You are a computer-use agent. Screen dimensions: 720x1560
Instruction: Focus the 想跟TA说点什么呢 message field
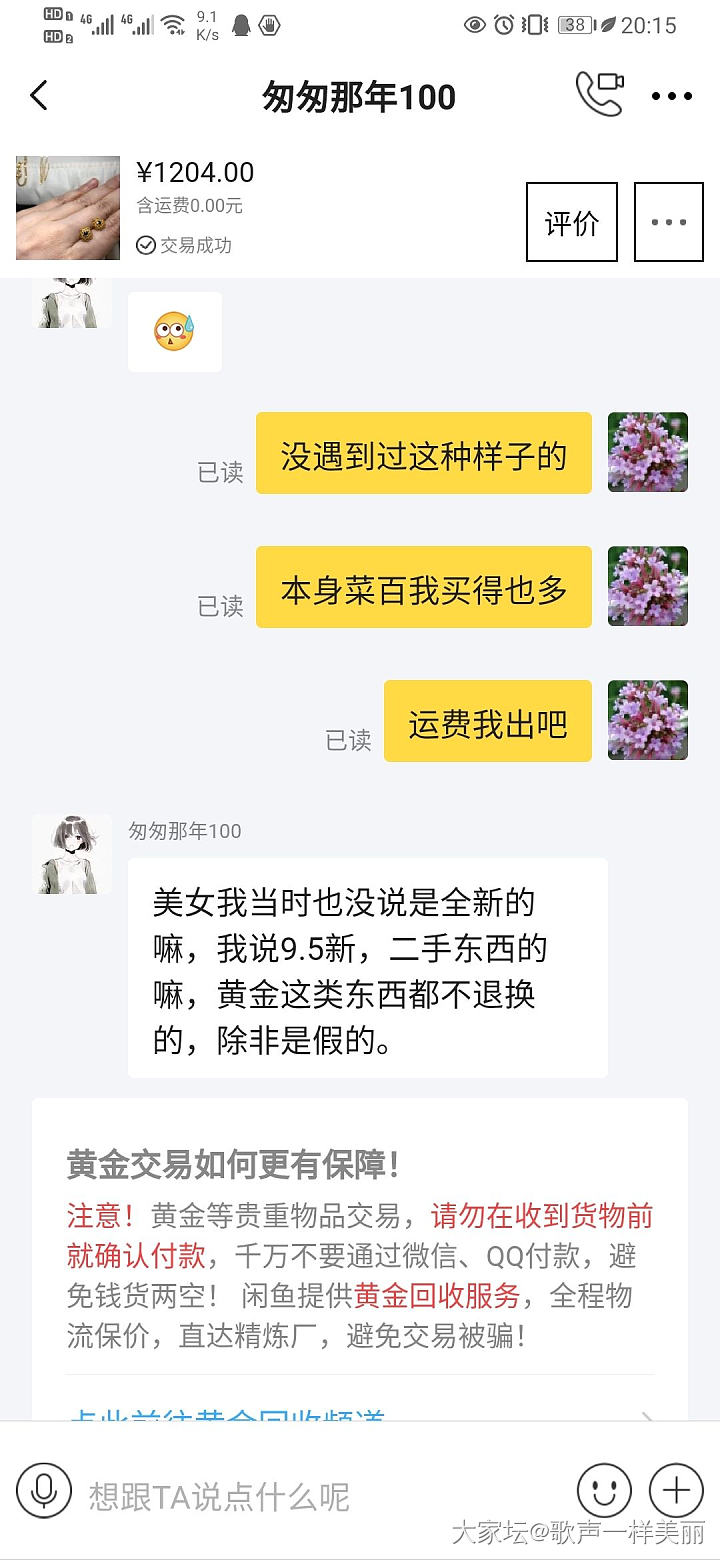(x=320, y=1495)
